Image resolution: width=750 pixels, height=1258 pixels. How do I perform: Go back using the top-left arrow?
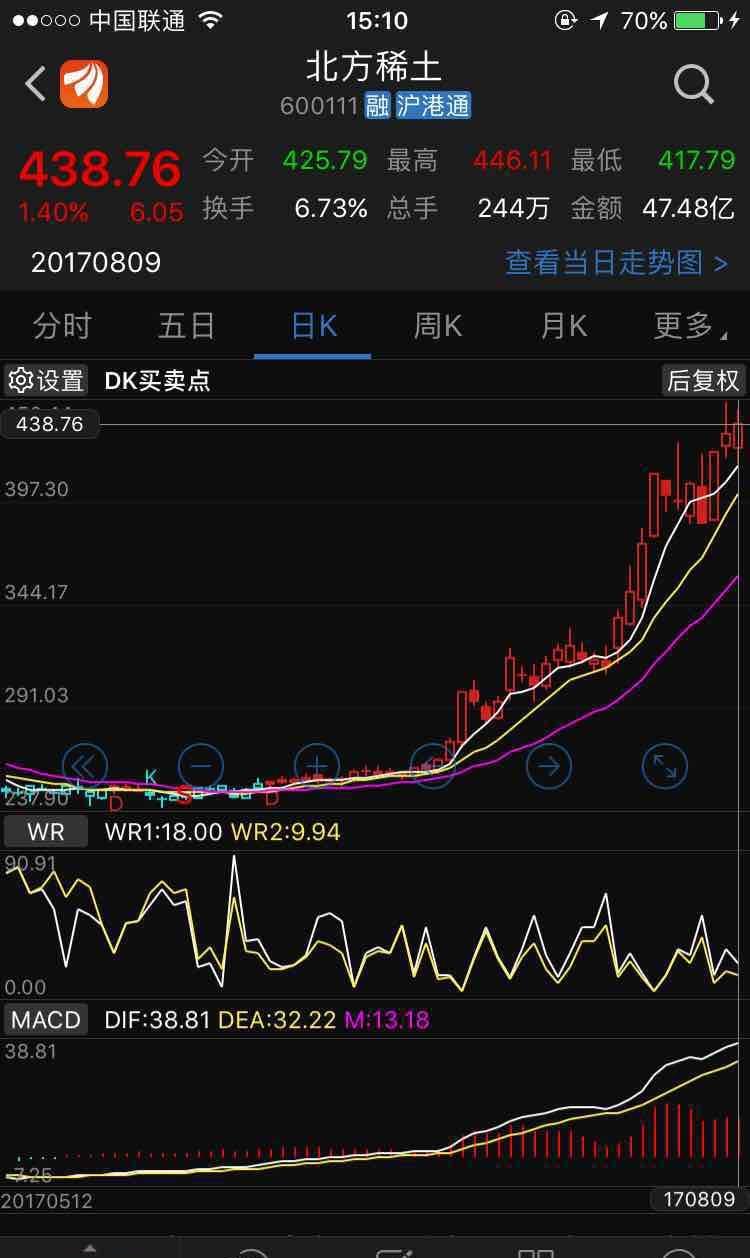(36, 84)
